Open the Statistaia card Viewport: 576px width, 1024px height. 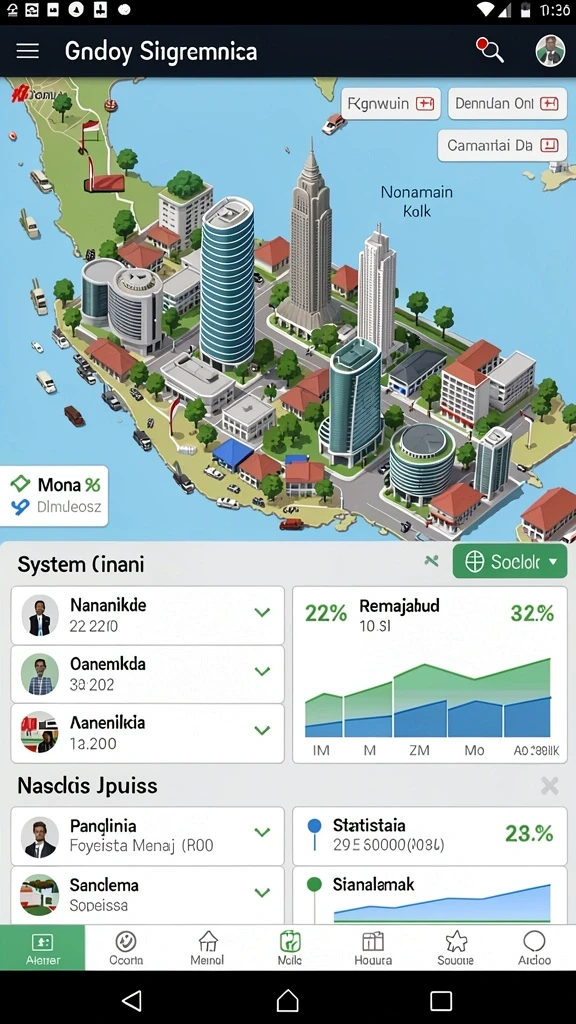coord(430,836)
